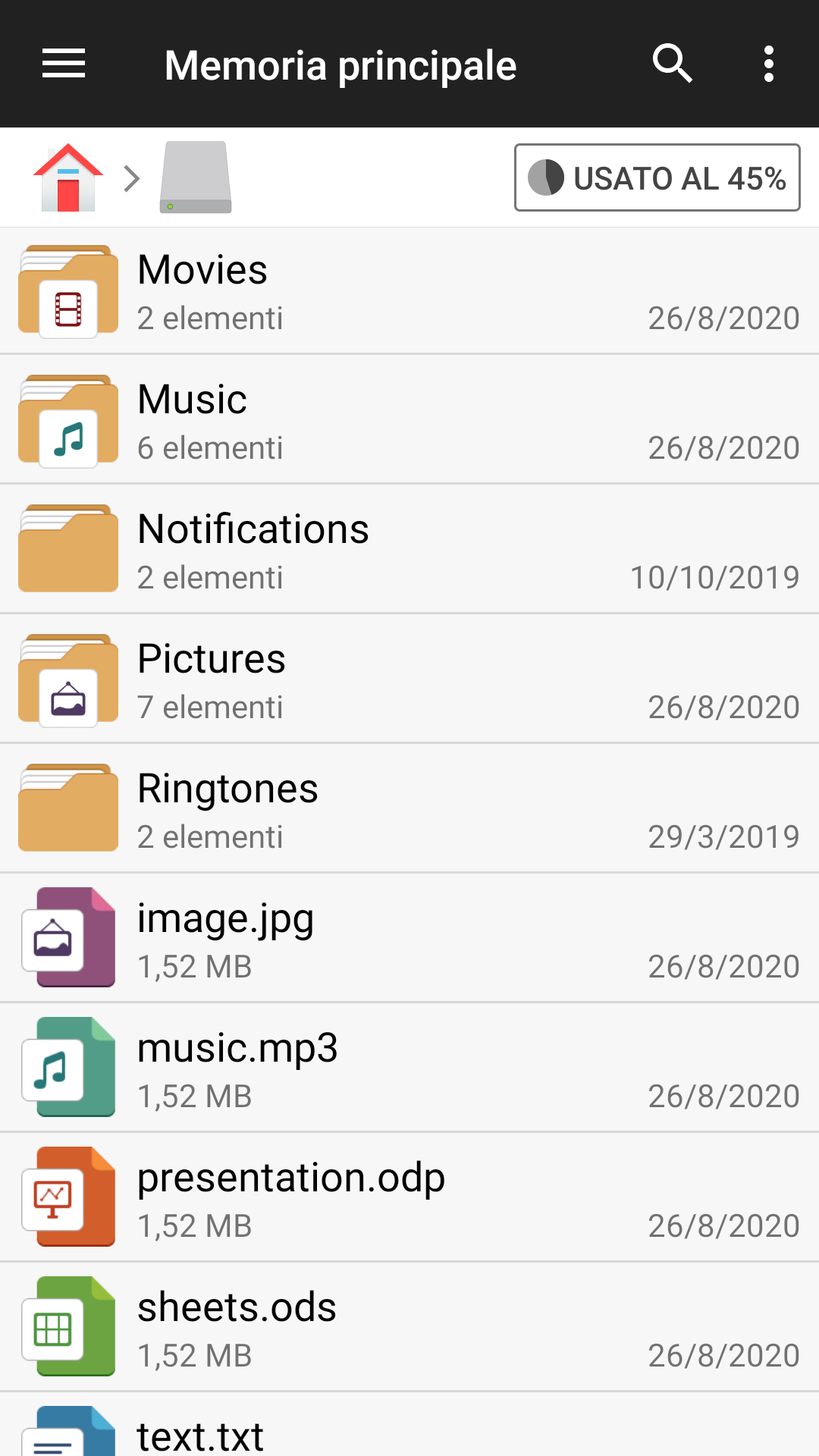Go to the home breadcrumb
Screen dimensions: 819x1456
click(68, 177)
